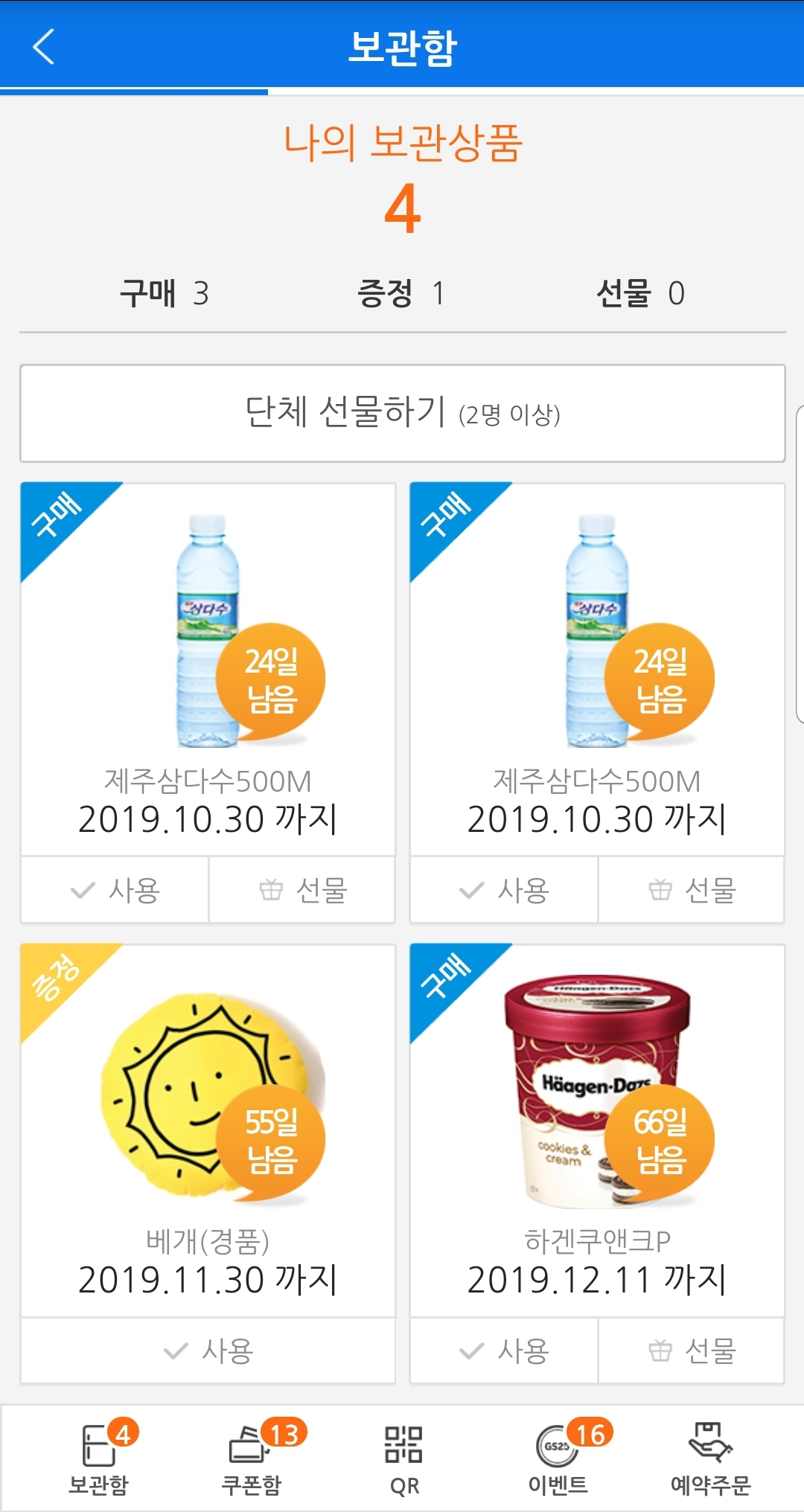Open the 하겐쿠앤크P product card
Viewport: 804px width, 1512px height.
click(597, 1130)
